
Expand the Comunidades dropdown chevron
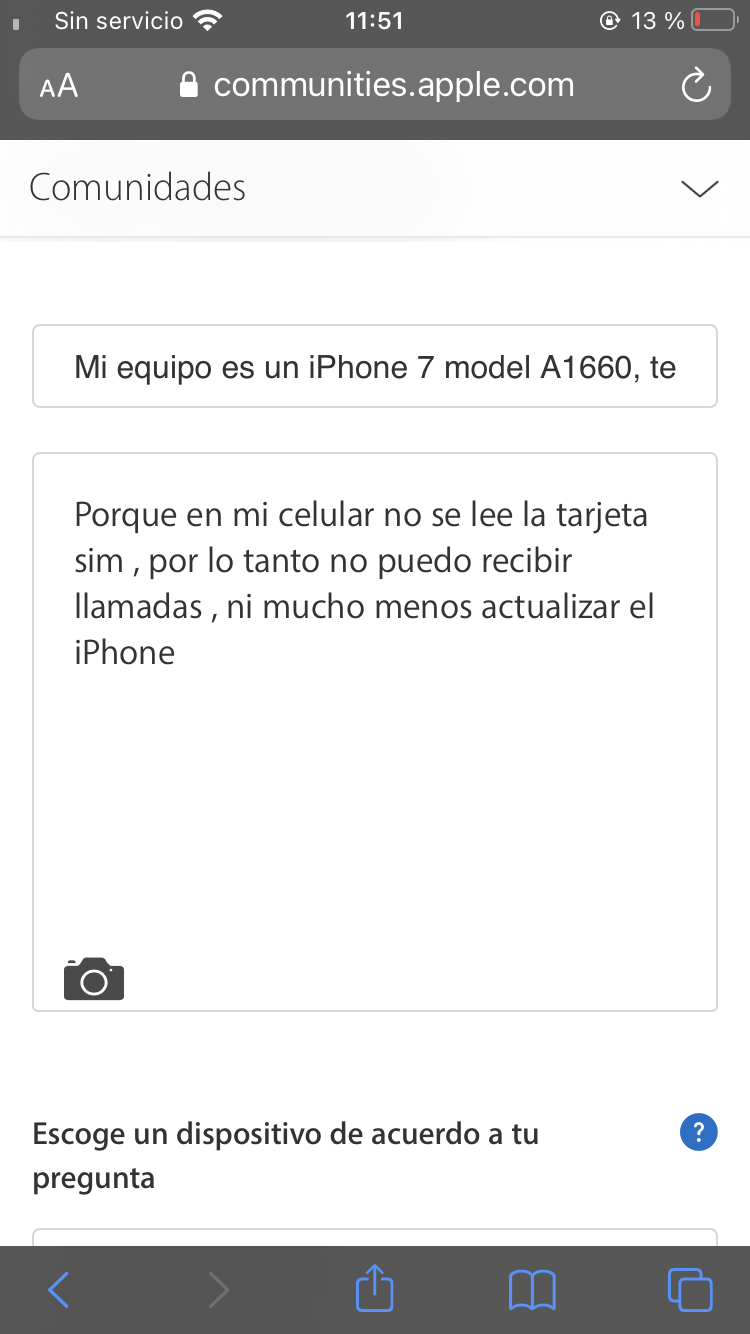[x=699, y=188]
